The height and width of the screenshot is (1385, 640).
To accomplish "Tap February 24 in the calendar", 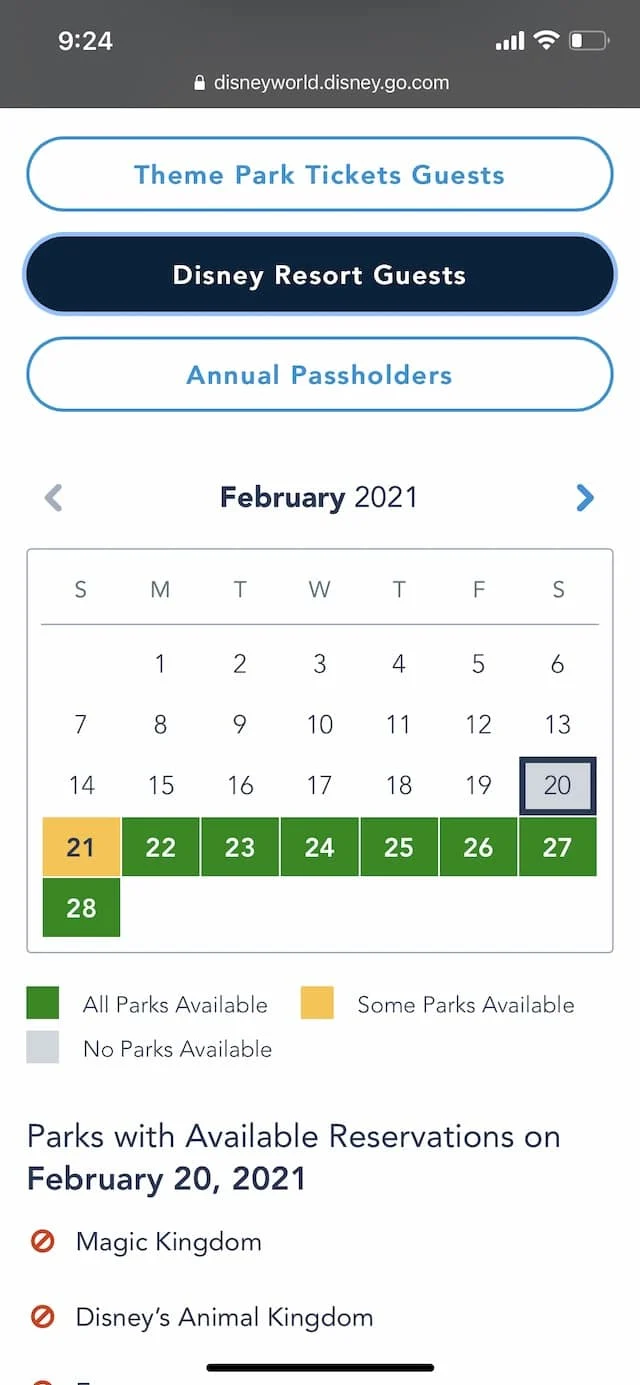I will tap(319, 847).
